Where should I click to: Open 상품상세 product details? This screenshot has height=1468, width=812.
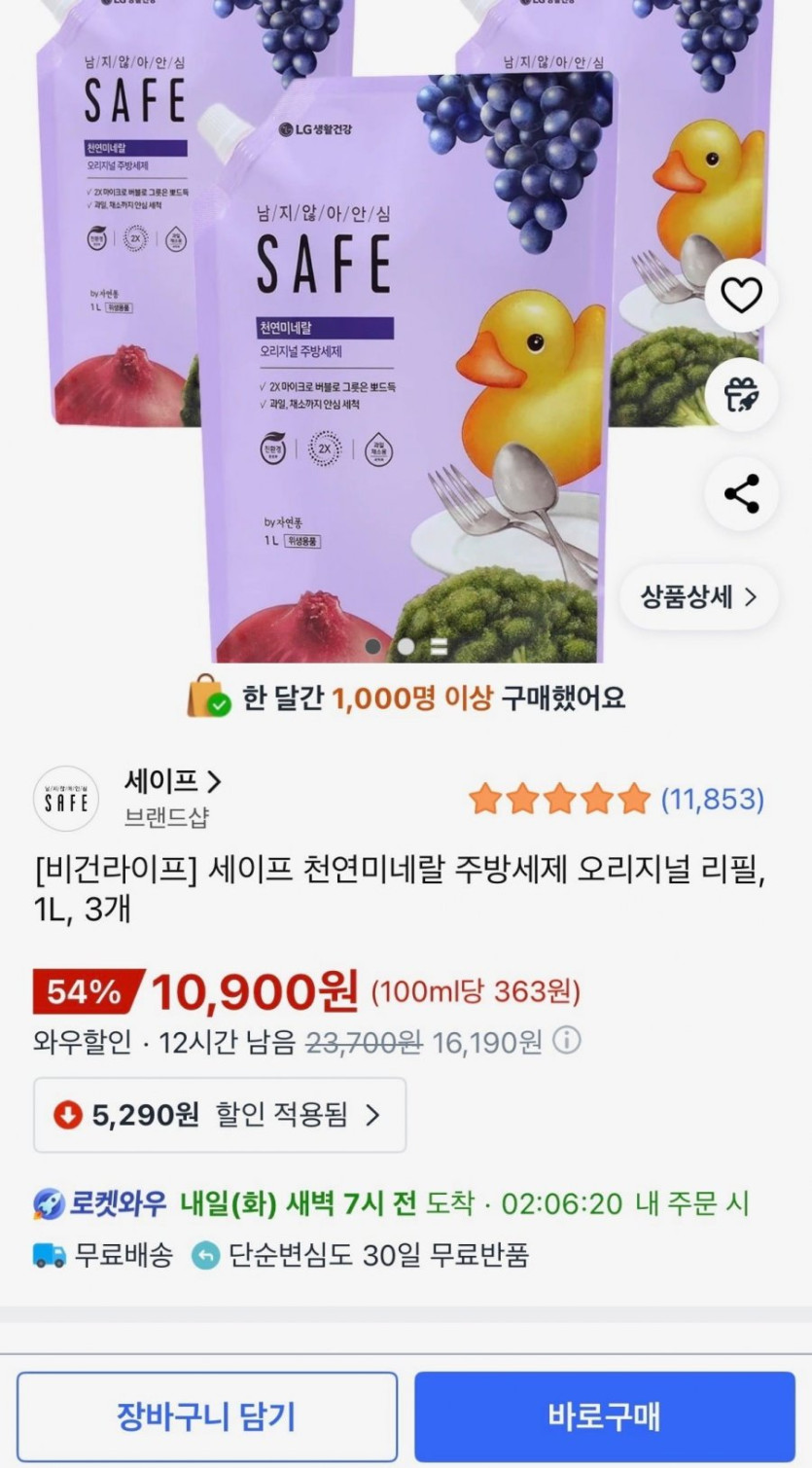pos(698,596)
